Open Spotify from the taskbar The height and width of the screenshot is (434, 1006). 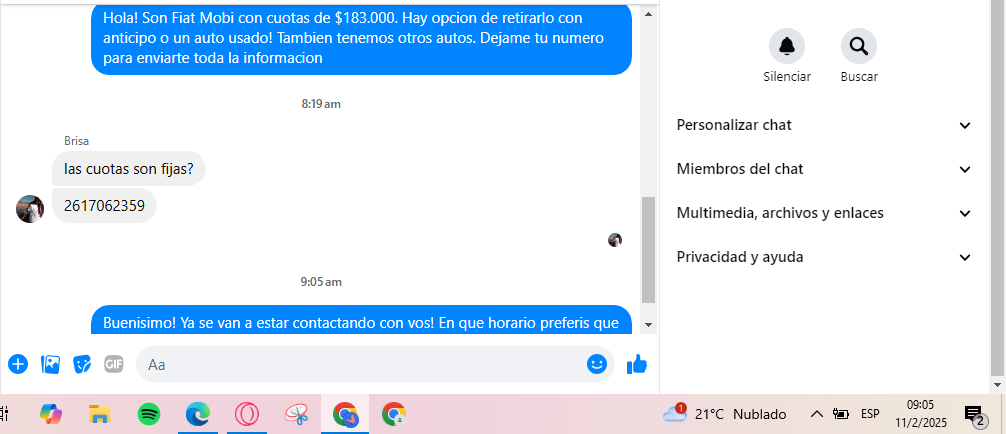click(x=148, y=414)
